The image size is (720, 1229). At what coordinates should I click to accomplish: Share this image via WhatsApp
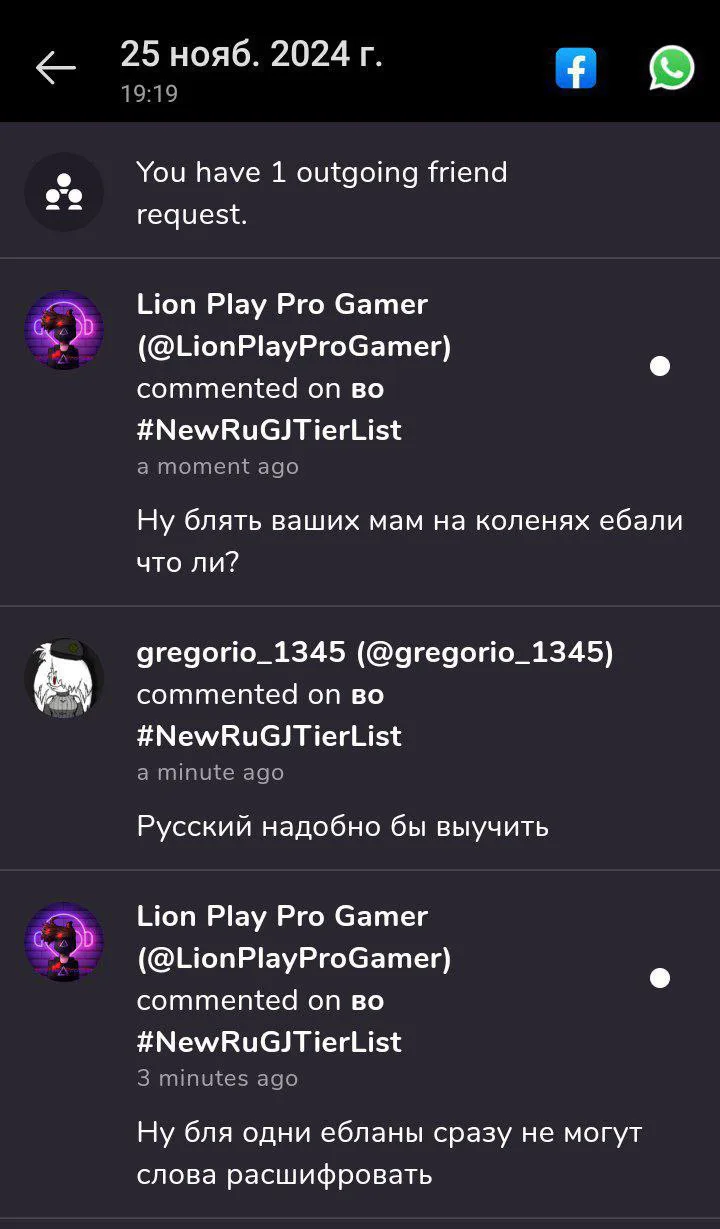[x=672, y=68]
